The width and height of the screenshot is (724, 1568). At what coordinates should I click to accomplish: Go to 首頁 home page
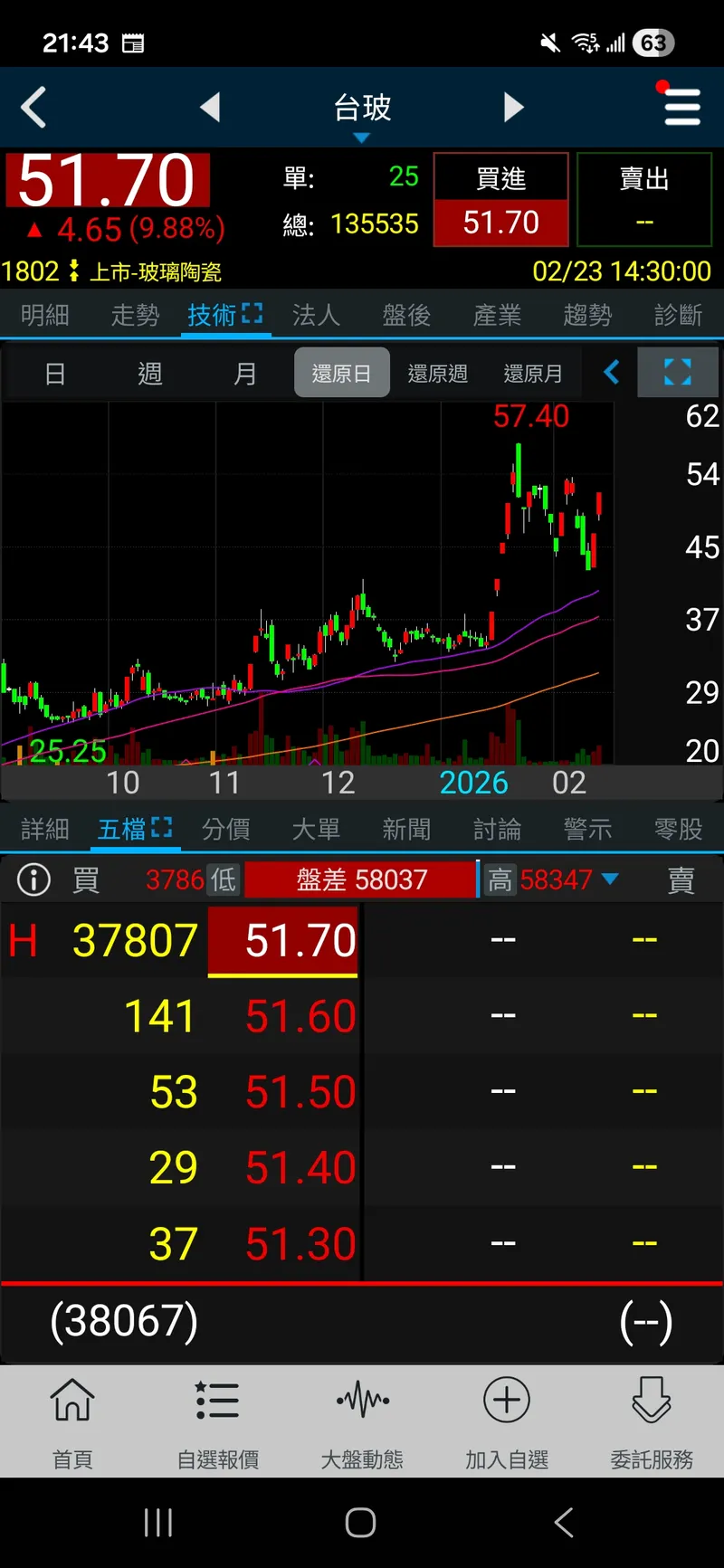[x=72, y=1421]
